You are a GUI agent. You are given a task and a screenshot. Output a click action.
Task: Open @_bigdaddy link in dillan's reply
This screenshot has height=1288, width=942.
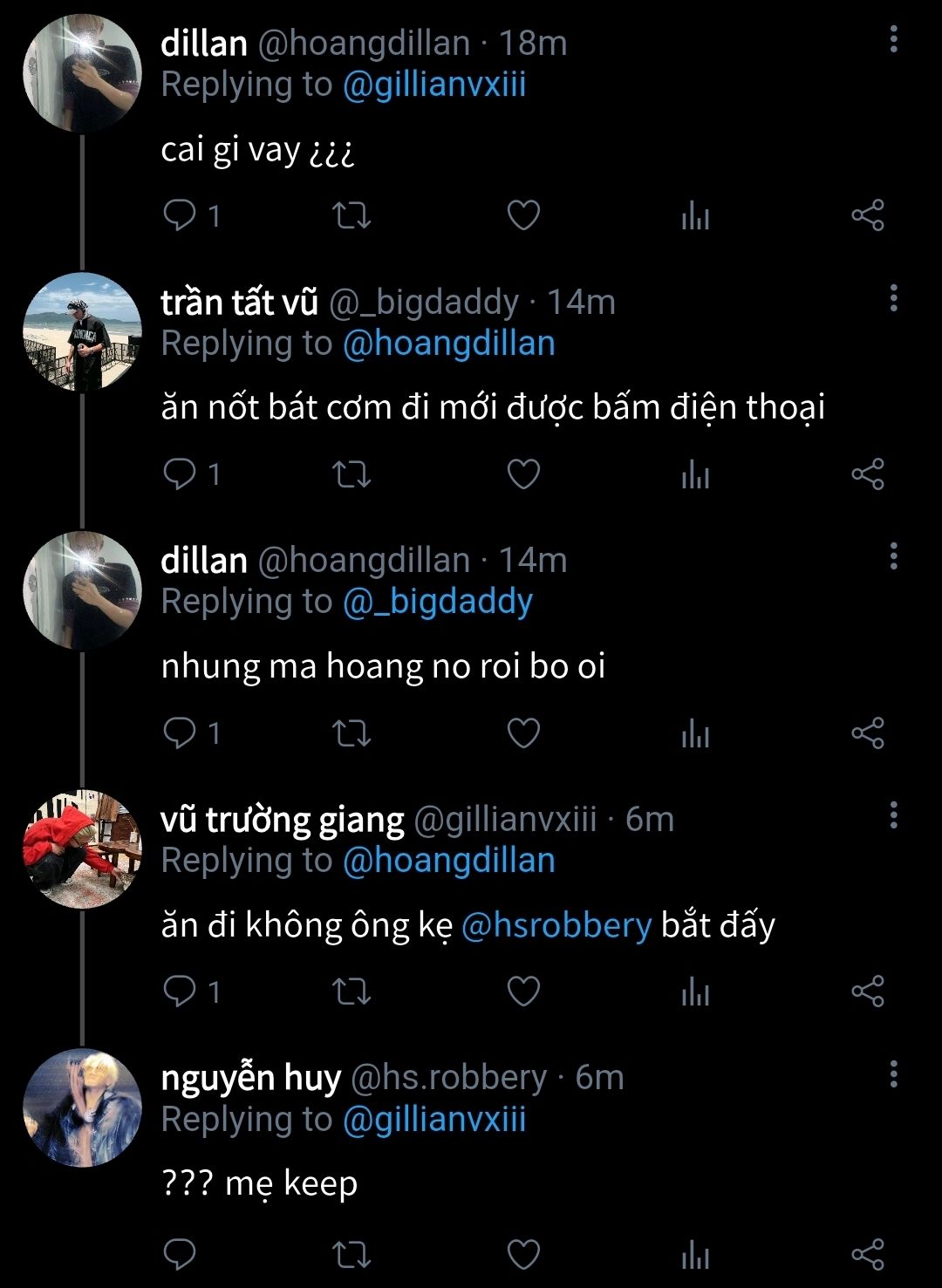[x=438, y=602]
